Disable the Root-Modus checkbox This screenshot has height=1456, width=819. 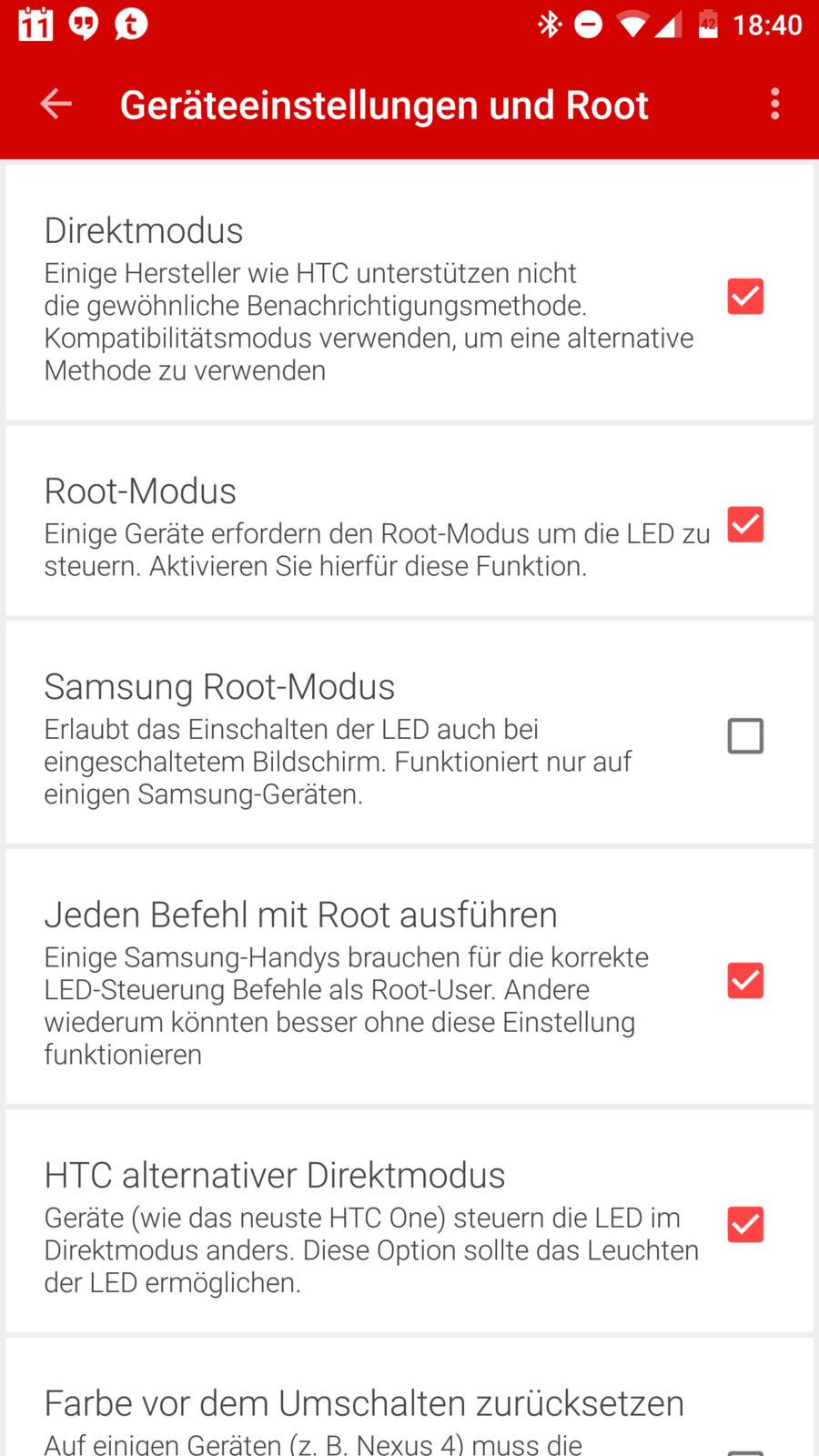[x=745, y=525]
